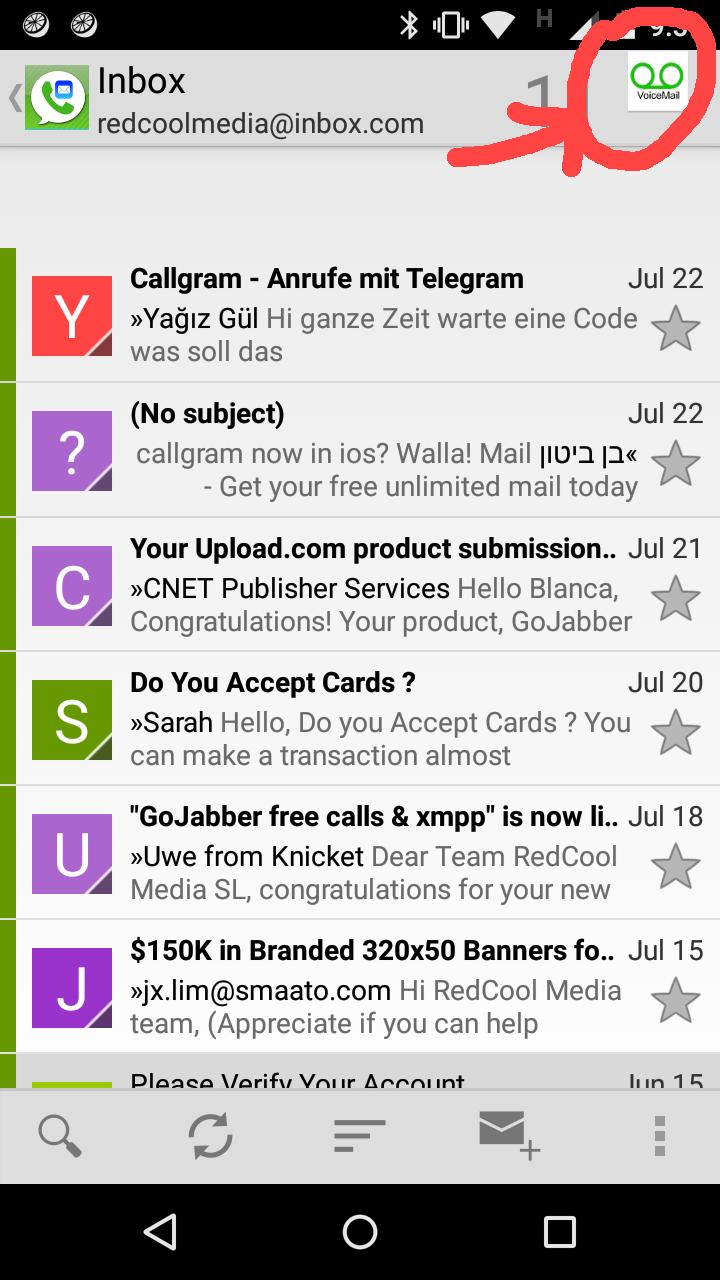Viewport: 720px width, 1280px height.
Task: Refresh the inbox with the sync icon
Action: tap(210, 1136)
